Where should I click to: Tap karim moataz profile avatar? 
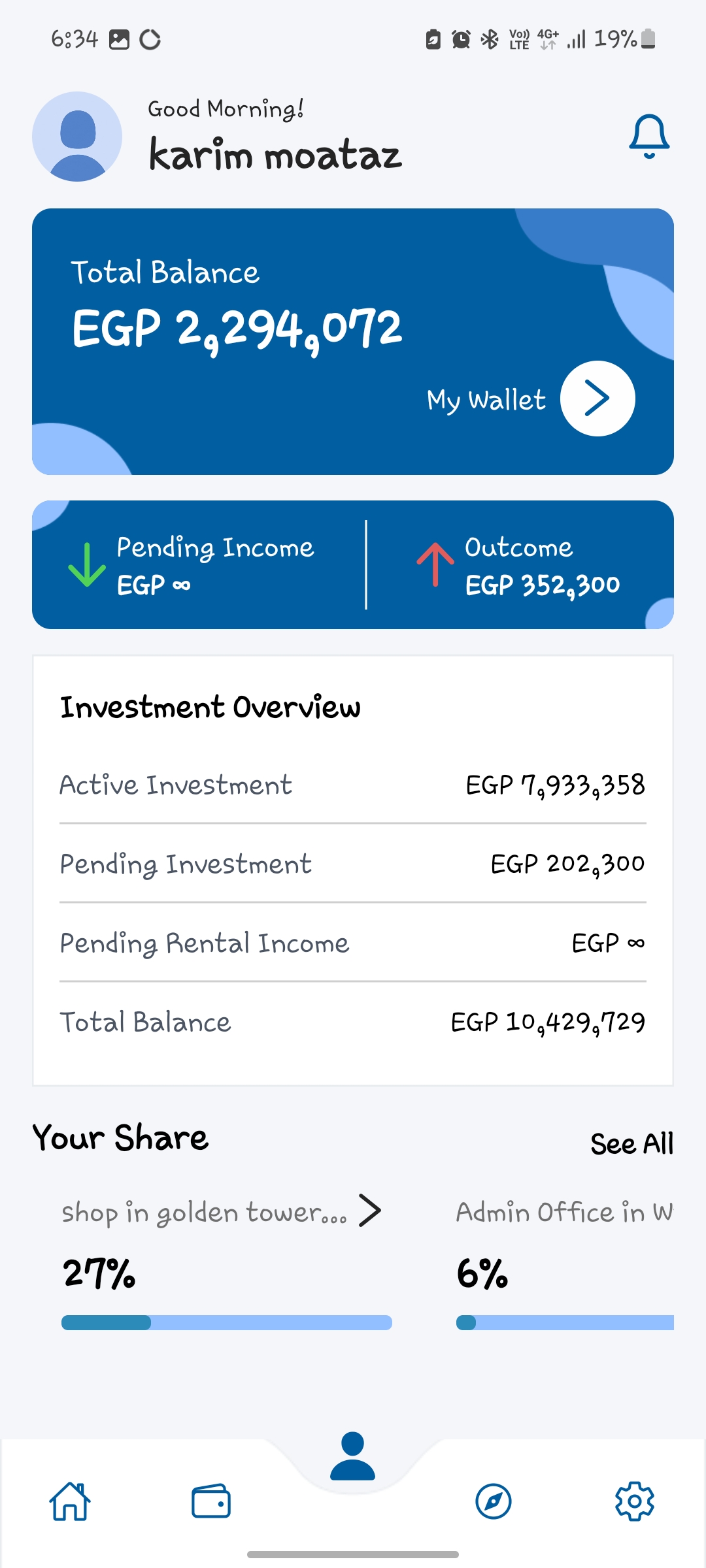point(76,136)
